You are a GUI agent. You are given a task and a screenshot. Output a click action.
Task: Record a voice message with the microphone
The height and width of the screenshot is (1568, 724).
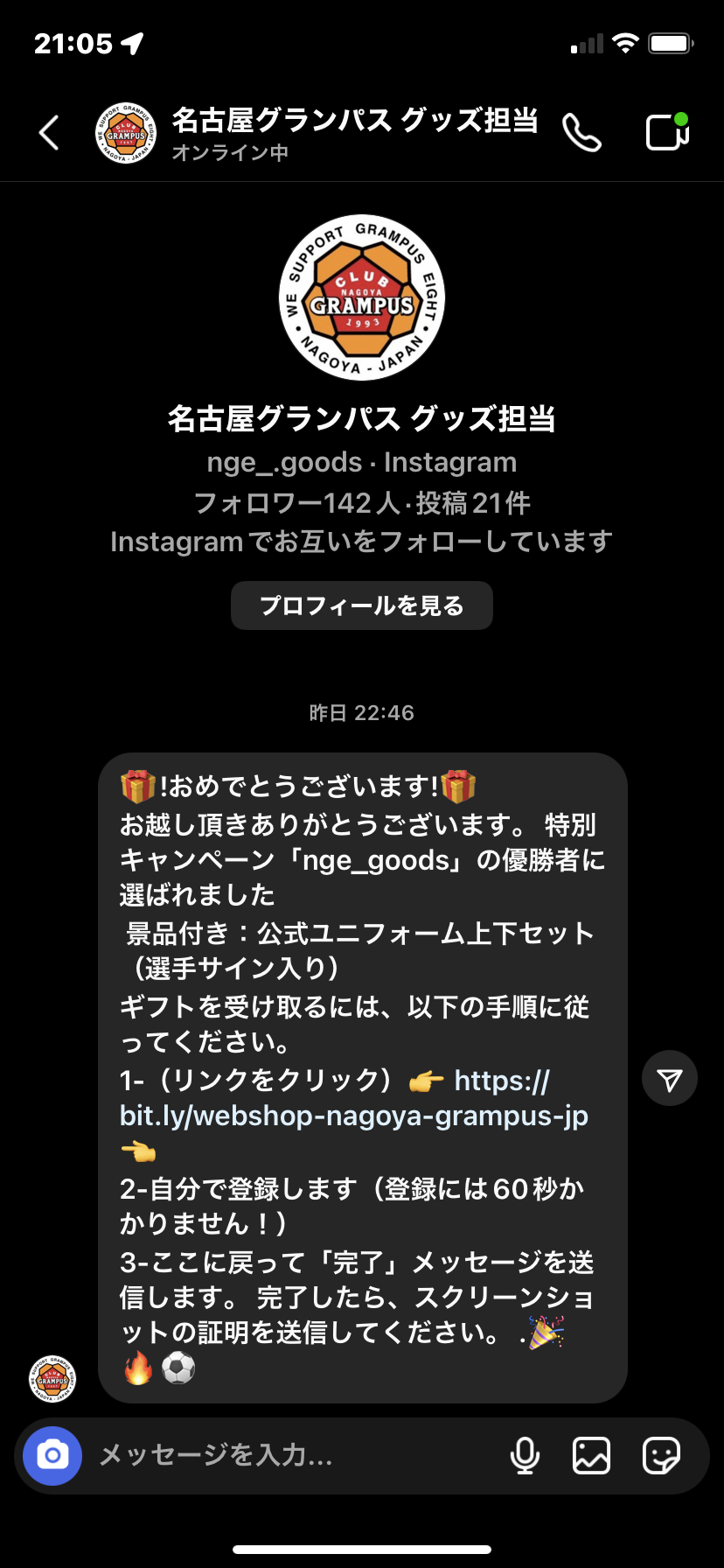coord(525,1456)
